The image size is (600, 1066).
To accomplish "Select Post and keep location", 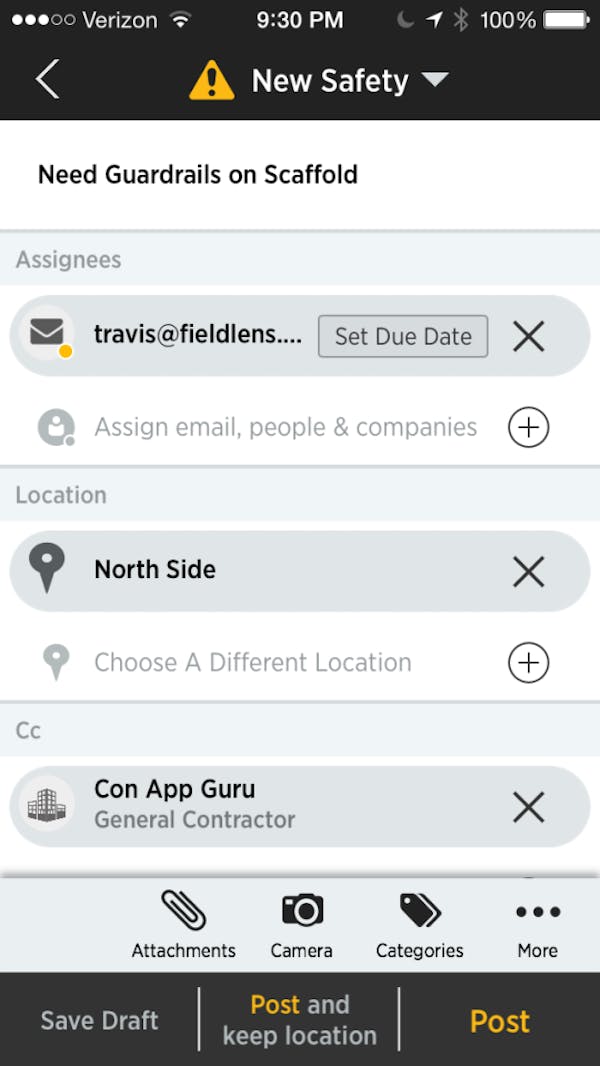I will click(x=300, y=1020).
